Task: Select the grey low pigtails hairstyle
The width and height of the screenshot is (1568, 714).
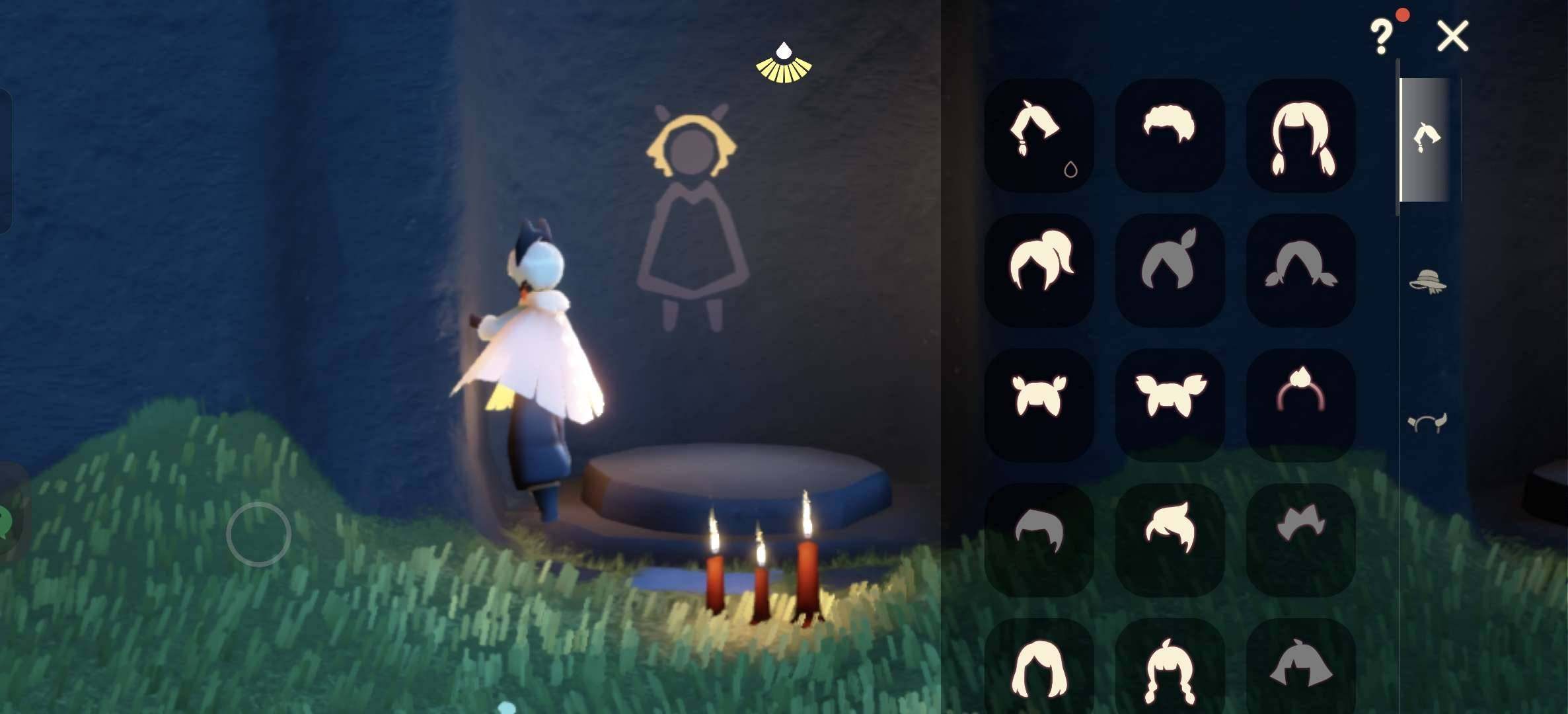Action: [1300, 270]
